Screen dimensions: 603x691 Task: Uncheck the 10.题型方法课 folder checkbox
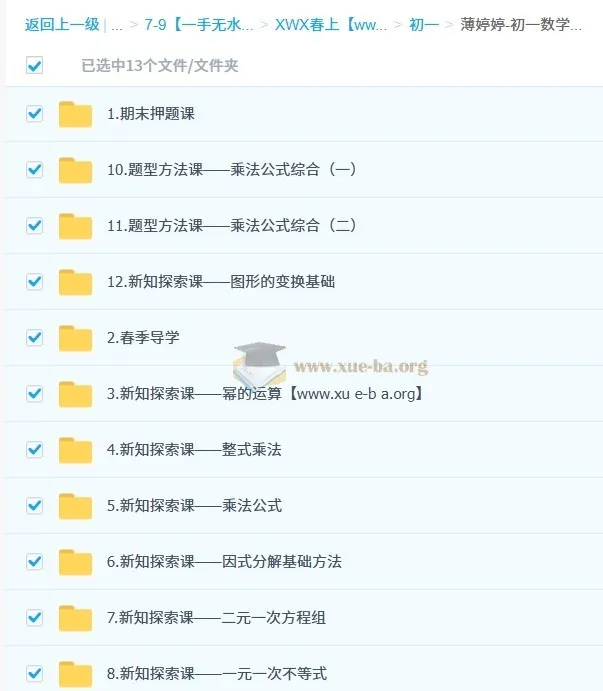click(34, 170)
